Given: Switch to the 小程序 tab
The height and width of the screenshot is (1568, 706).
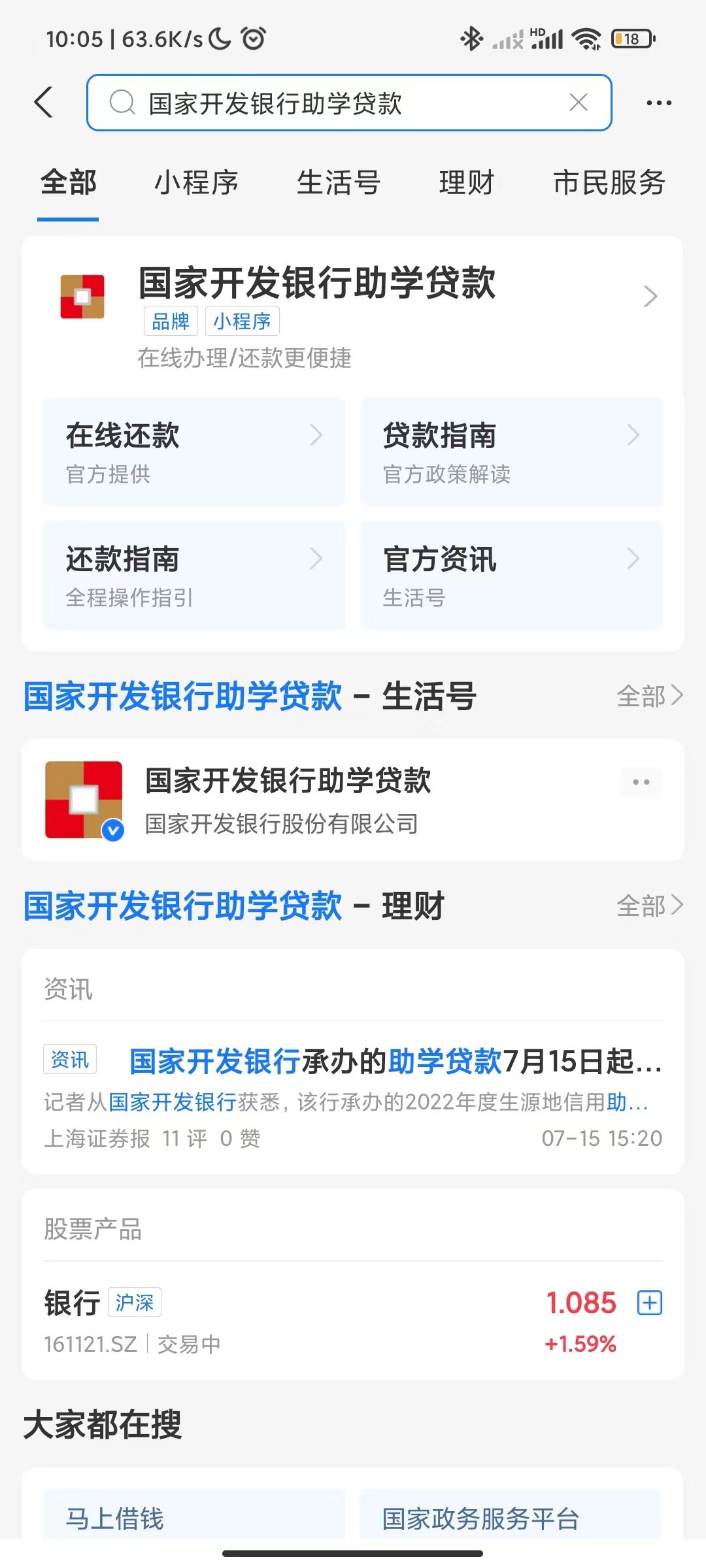Looking at the screenshot, I should [196, 182].
